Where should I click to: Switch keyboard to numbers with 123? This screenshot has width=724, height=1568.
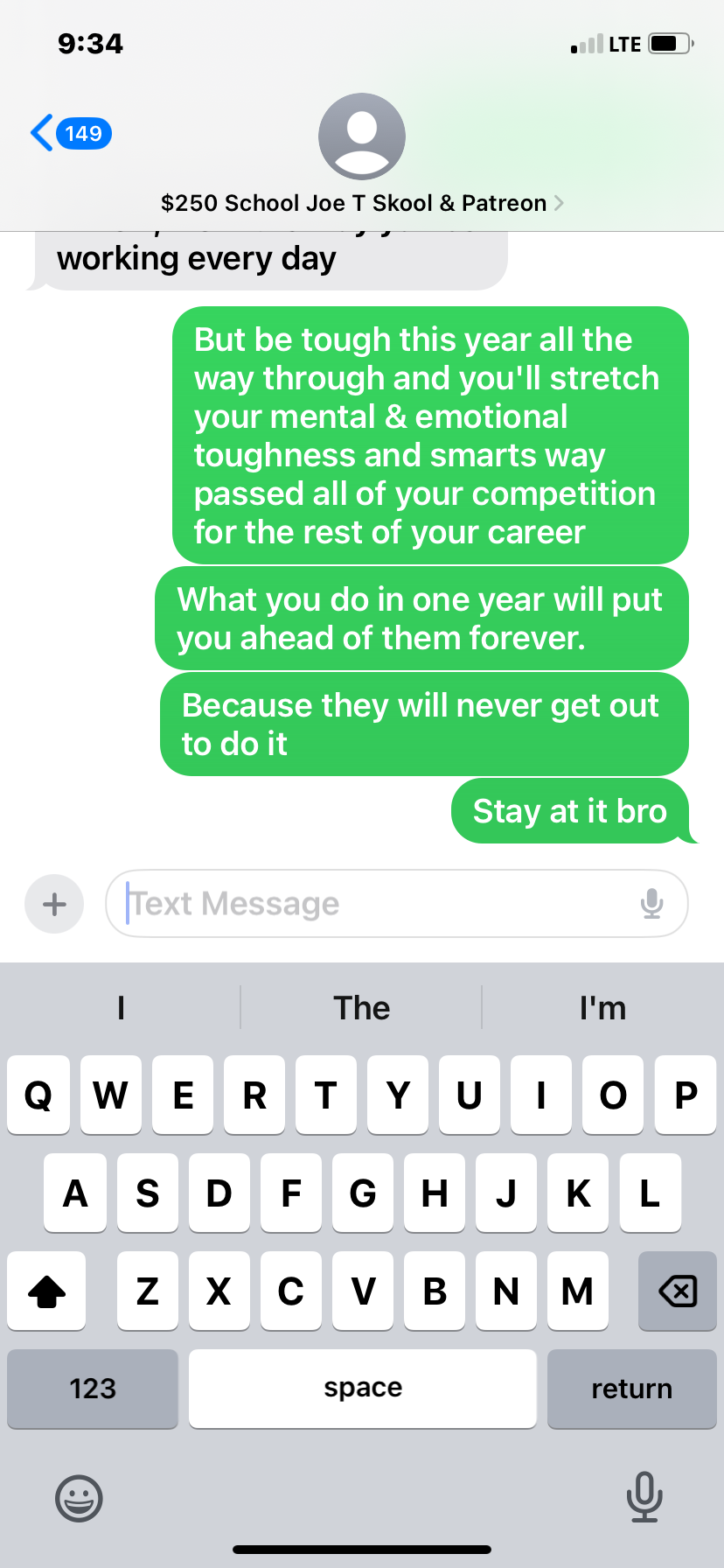93,1389
